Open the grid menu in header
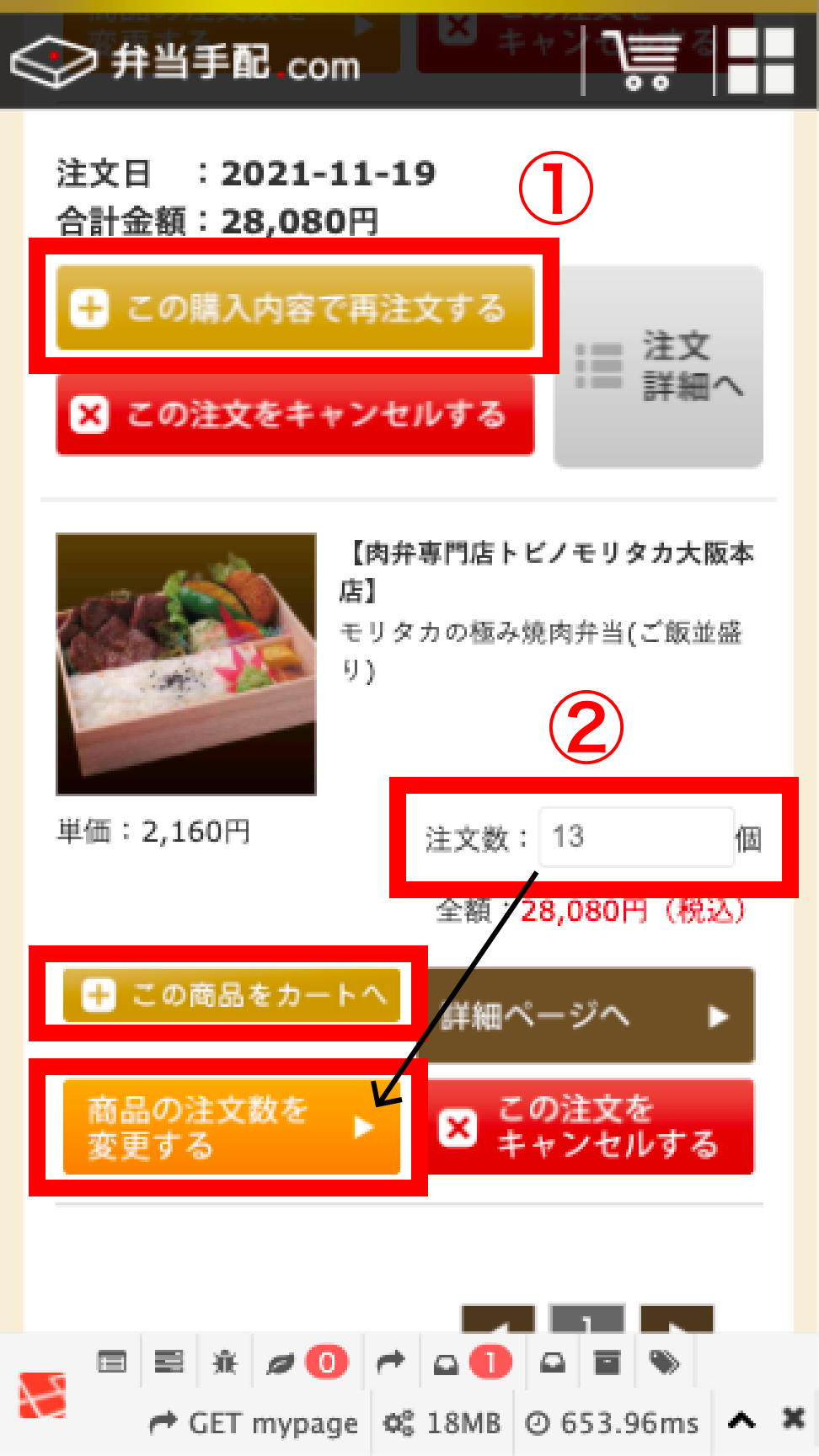The height and width of the screenshot is (1456, 819). pyautogui.click(x=761, y=61)
